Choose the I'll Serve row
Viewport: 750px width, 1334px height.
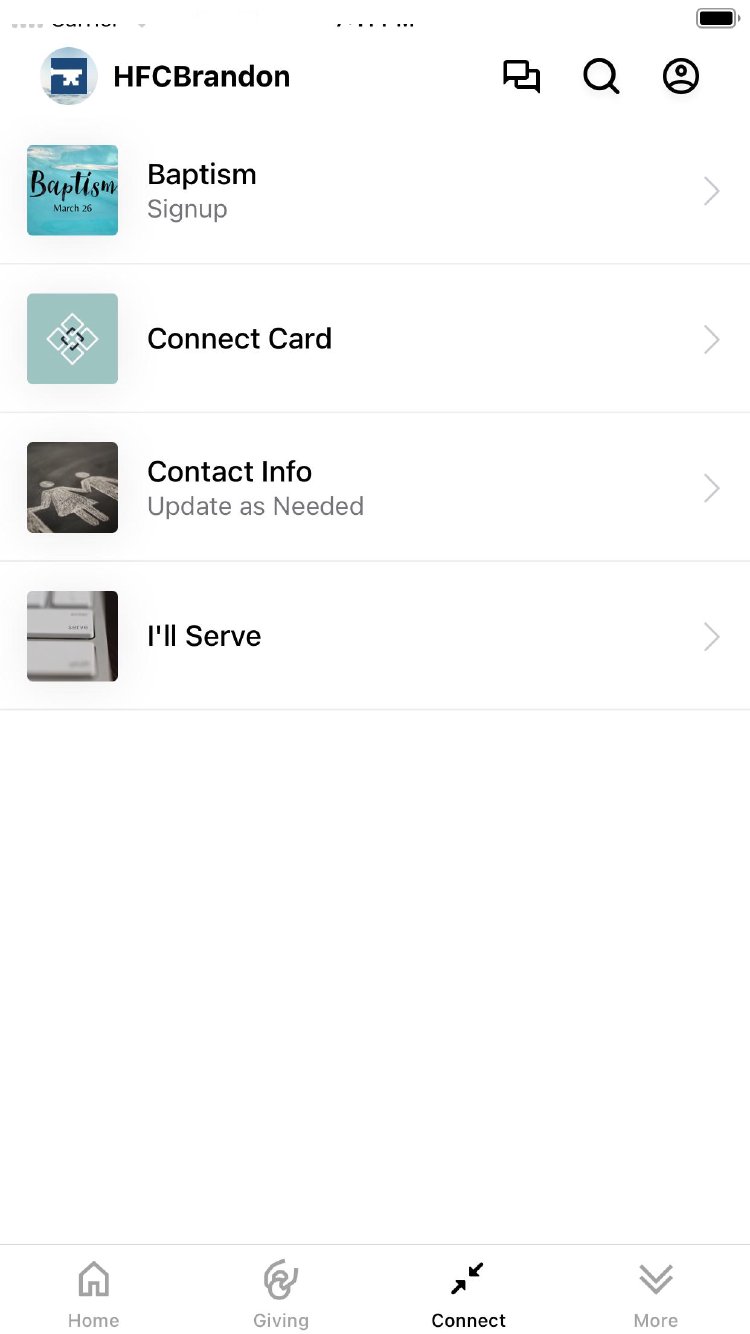point(375,636)
